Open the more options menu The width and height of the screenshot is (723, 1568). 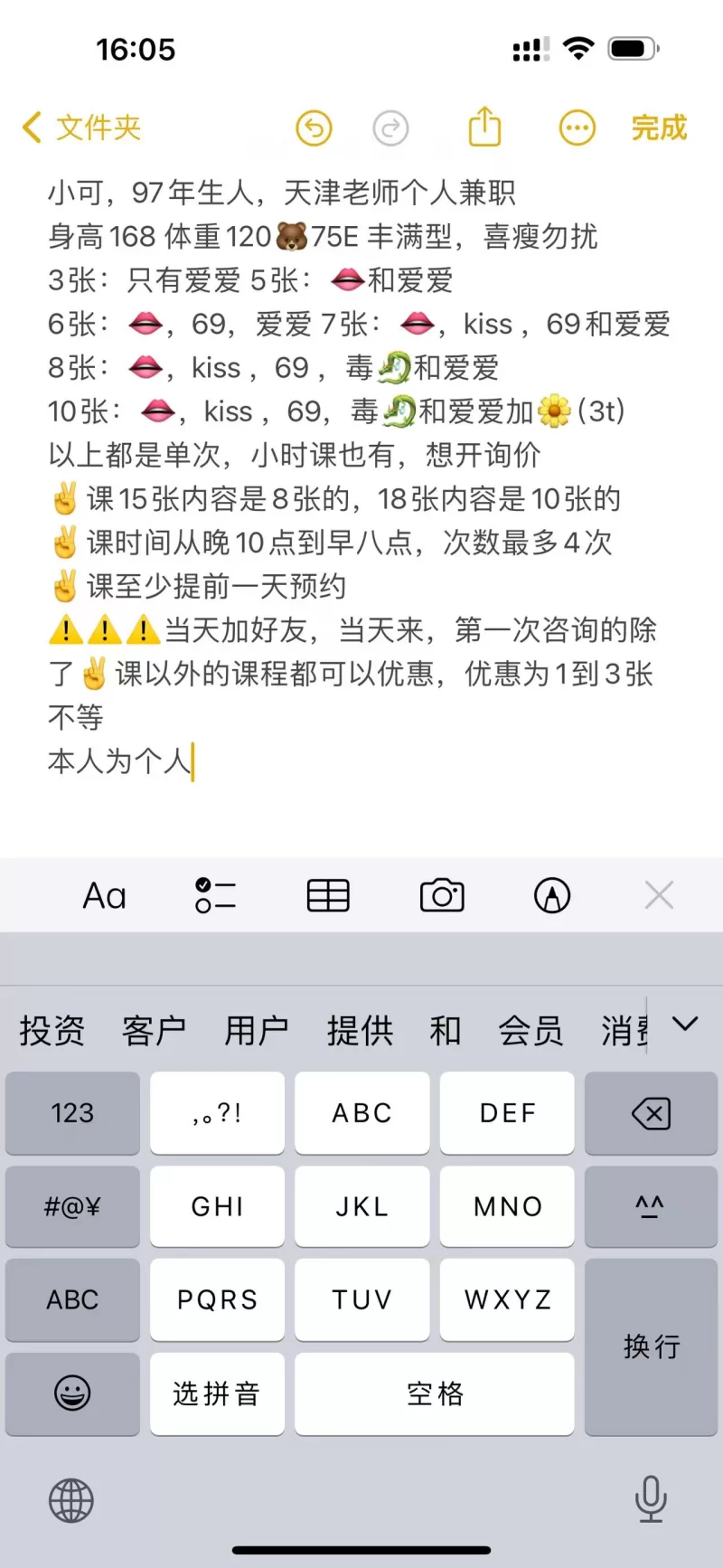click(577, 128)
